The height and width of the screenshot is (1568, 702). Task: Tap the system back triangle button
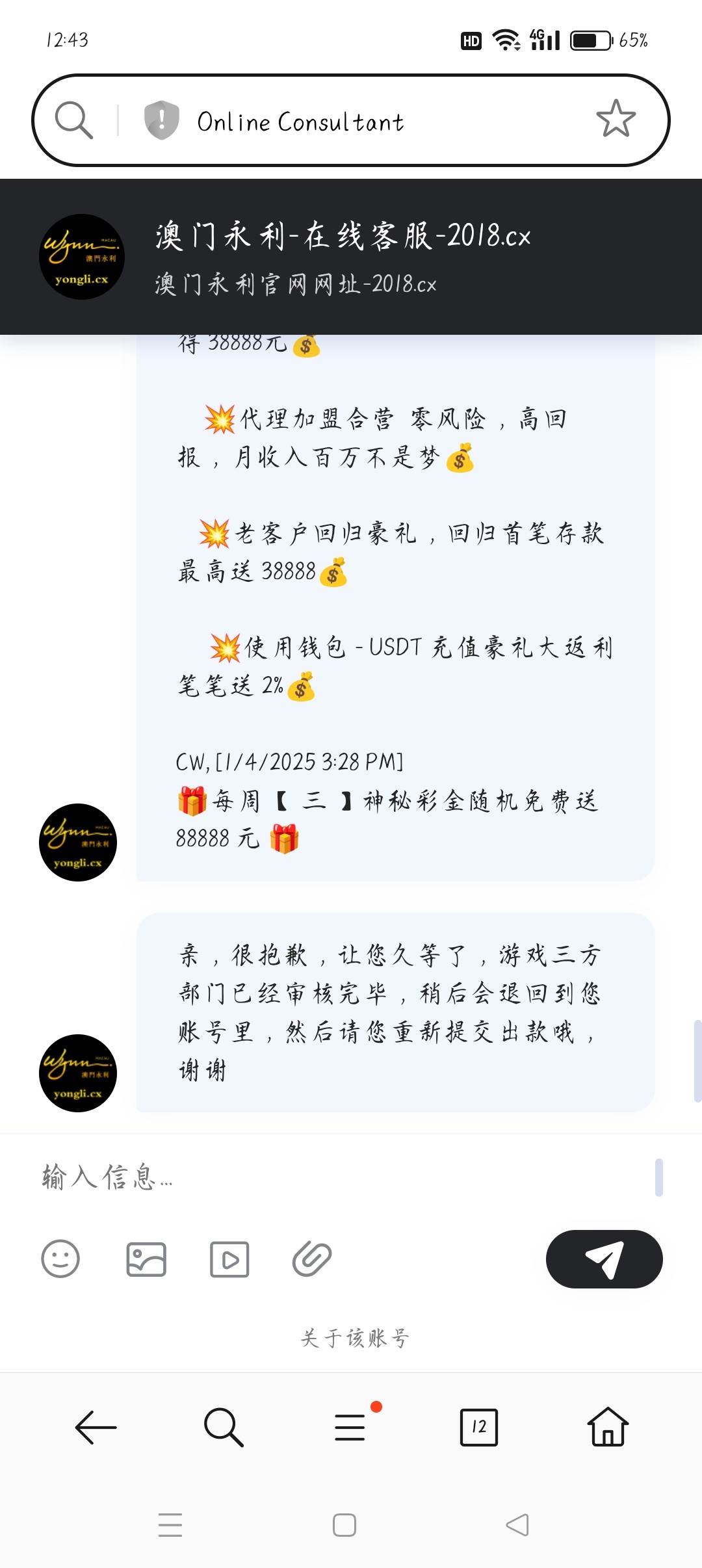[x=517, y=1525]
